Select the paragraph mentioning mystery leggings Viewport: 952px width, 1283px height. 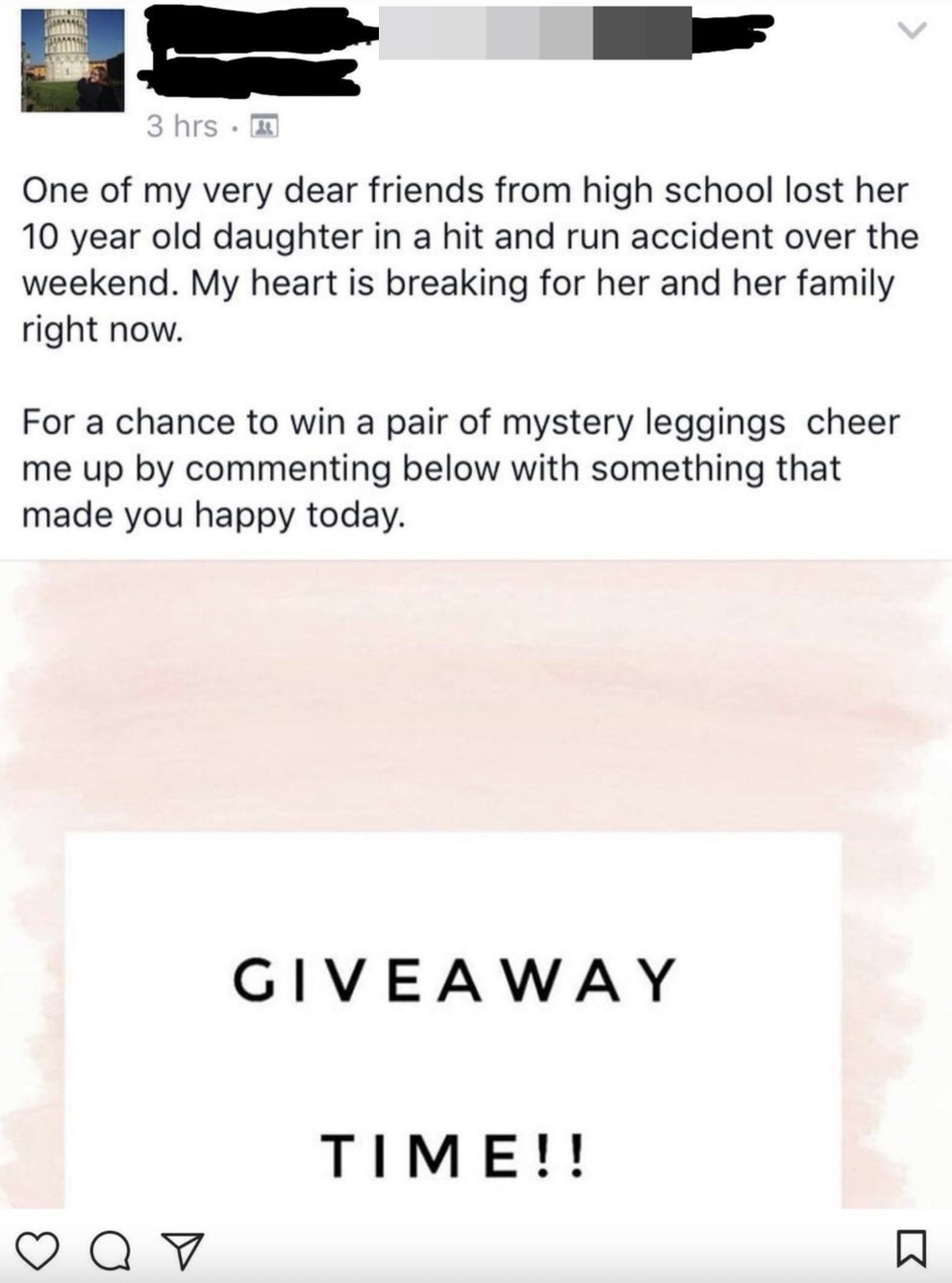pos(460,465)
